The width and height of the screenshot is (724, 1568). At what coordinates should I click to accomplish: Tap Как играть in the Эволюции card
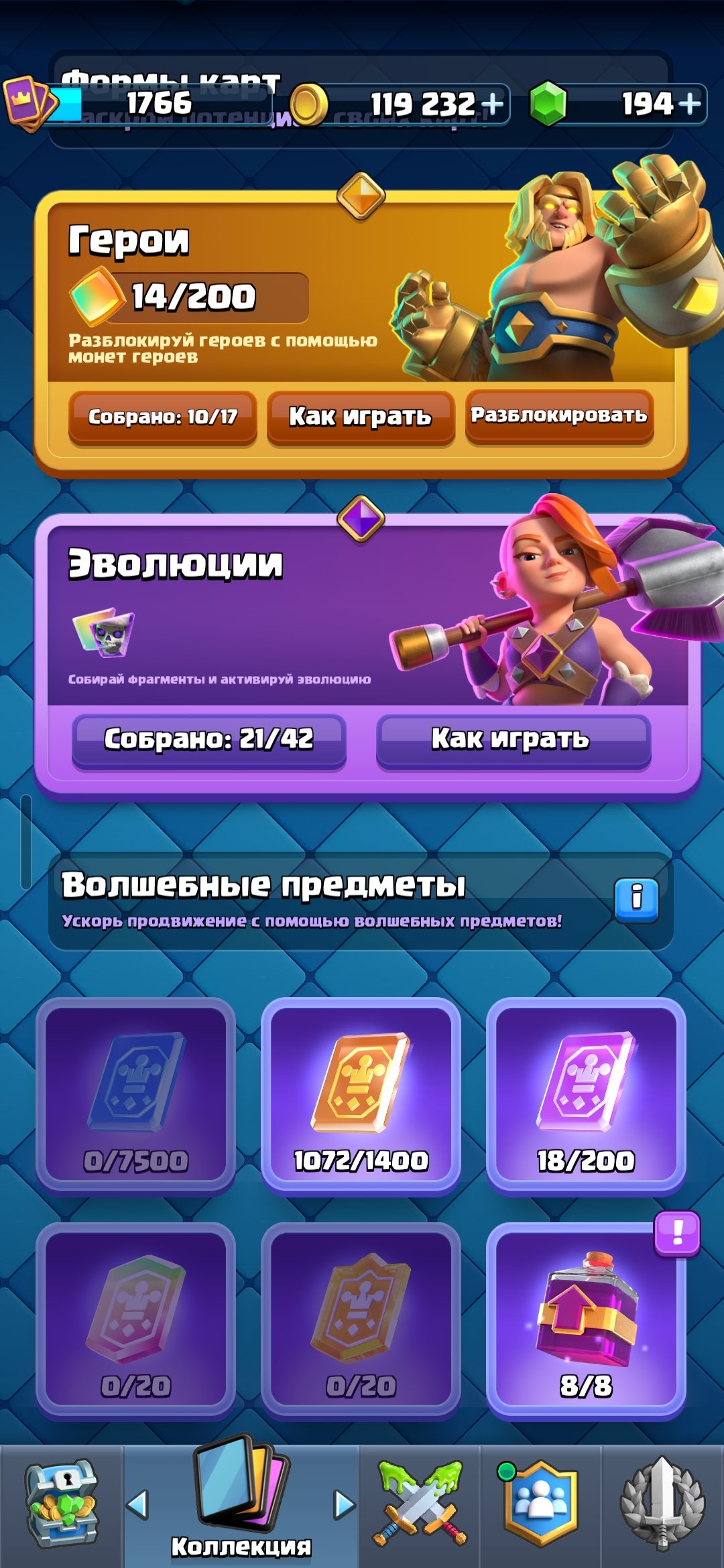click(514, 741)
